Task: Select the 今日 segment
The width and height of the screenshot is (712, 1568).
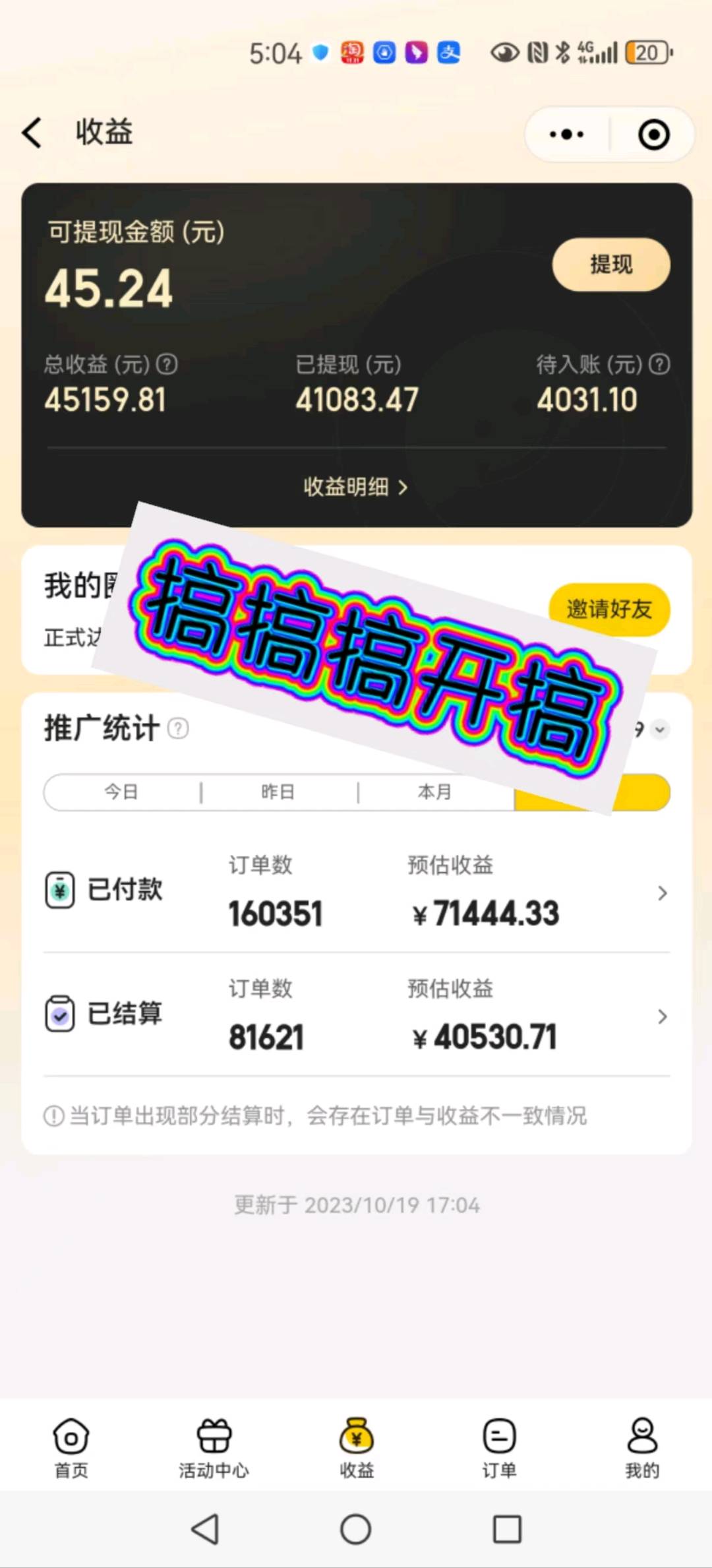Action: click(122, 792)
